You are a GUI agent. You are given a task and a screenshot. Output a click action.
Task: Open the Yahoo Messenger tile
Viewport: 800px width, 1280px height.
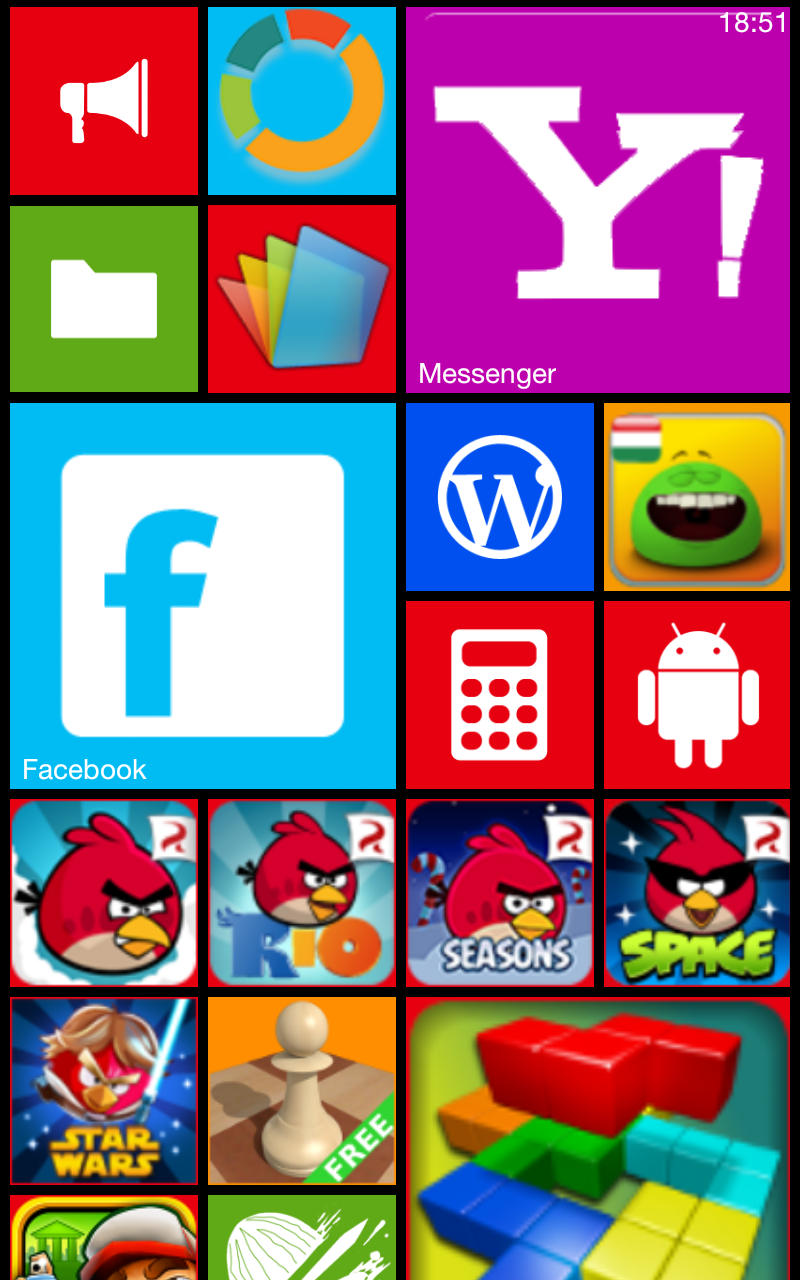point(597,197)
